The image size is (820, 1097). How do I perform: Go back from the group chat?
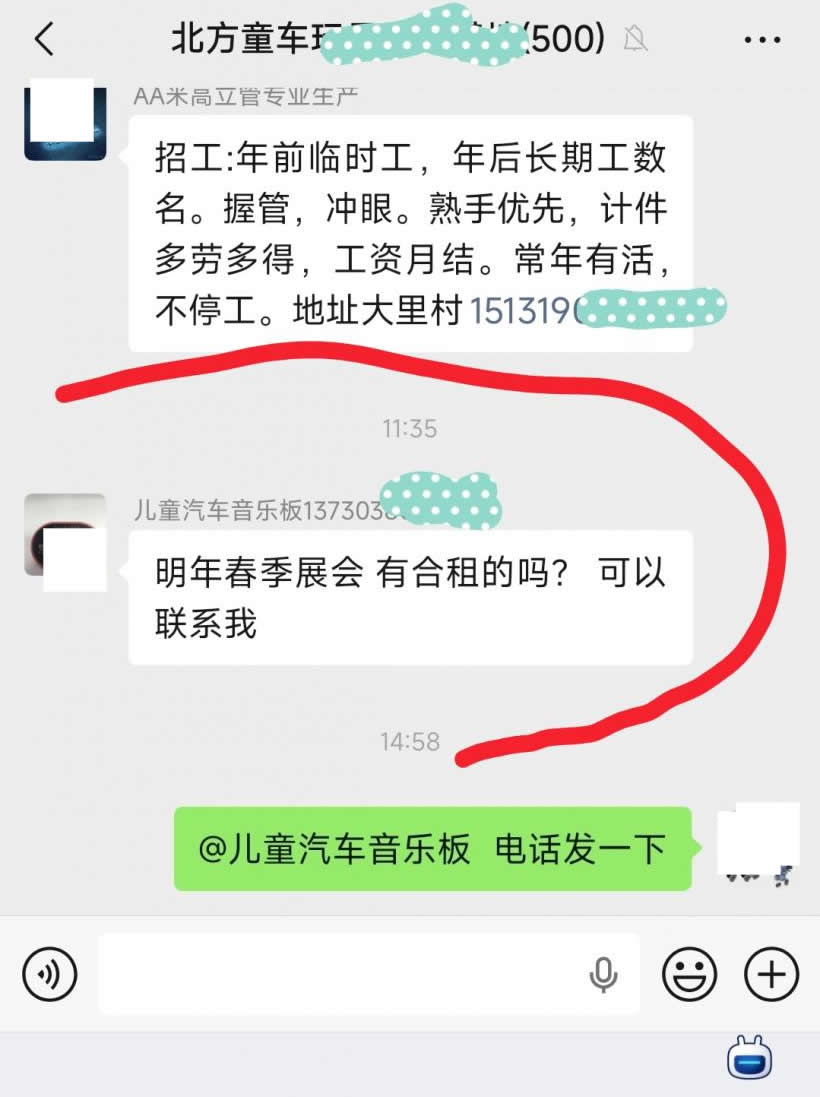pos(44,39)
